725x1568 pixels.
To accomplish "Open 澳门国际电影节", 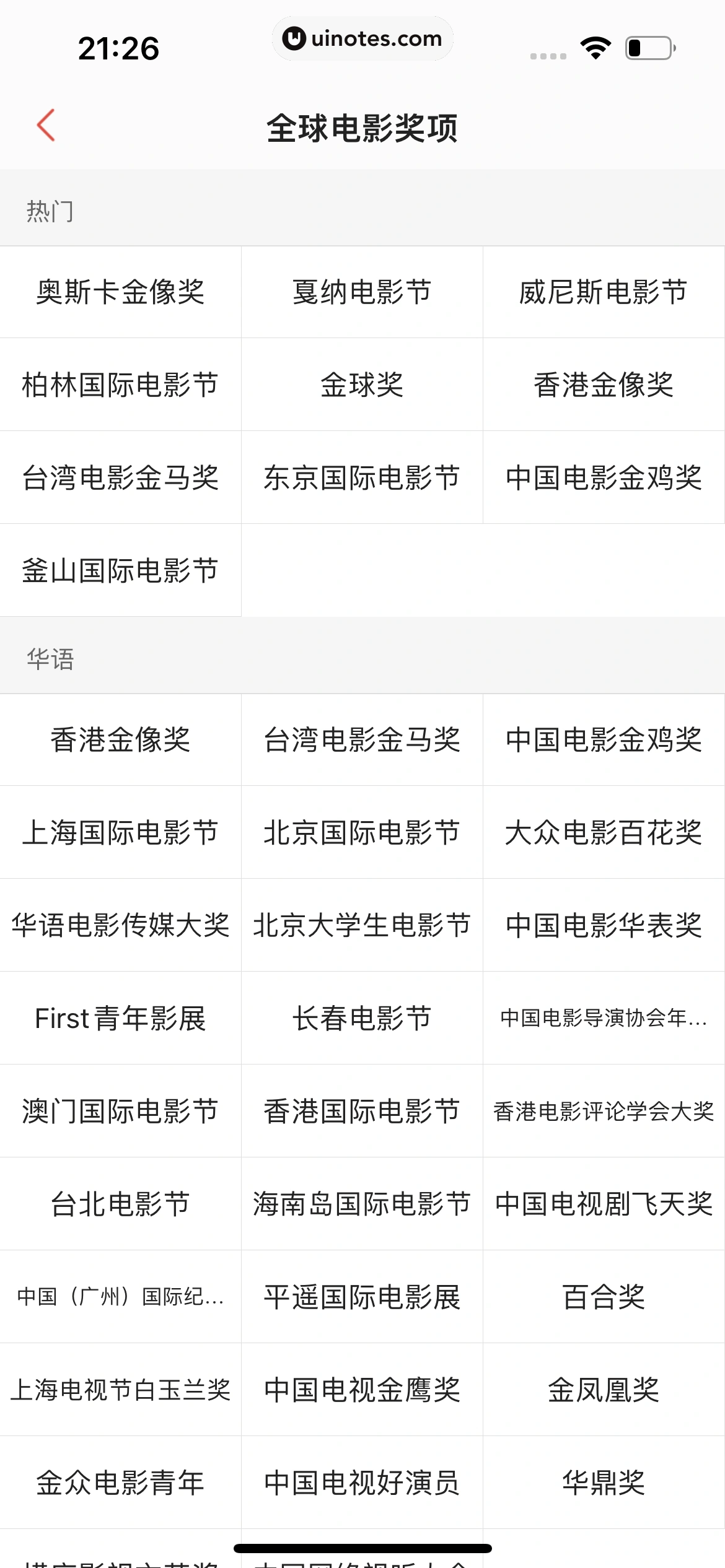I will click(120, 1111).
